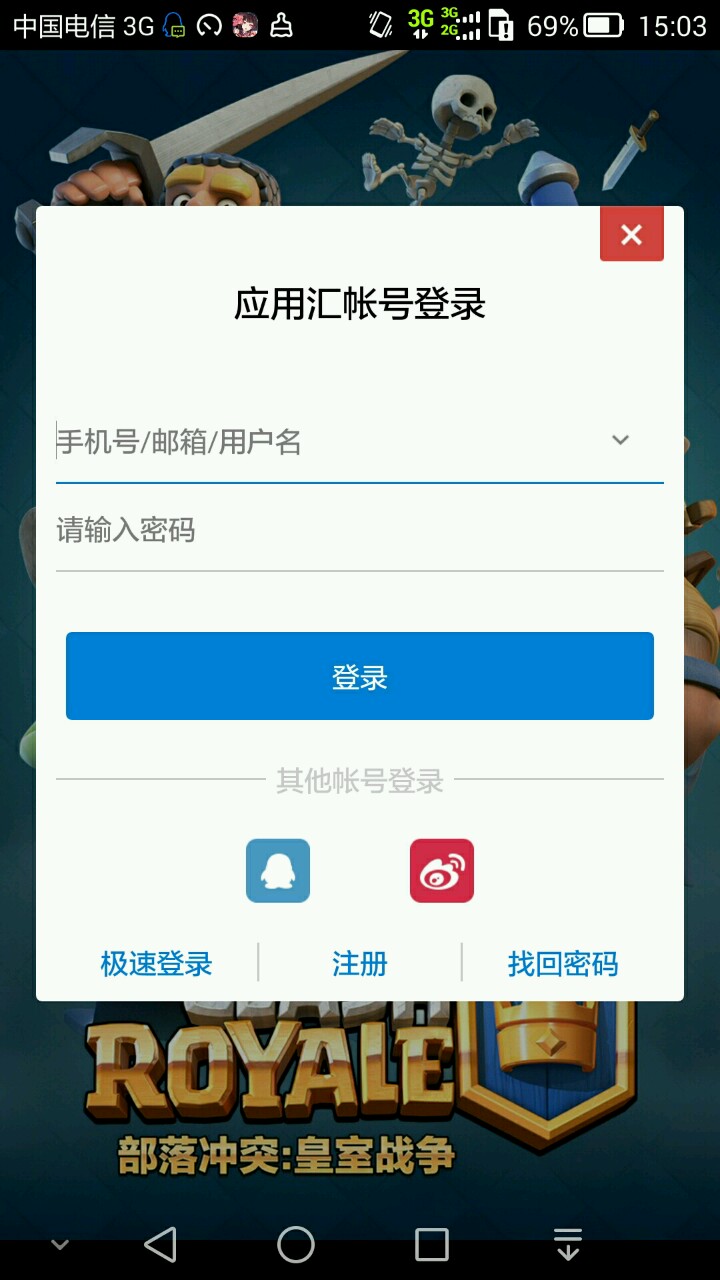
Task: Open 注册 to create an account
Action: coord(360,964)
